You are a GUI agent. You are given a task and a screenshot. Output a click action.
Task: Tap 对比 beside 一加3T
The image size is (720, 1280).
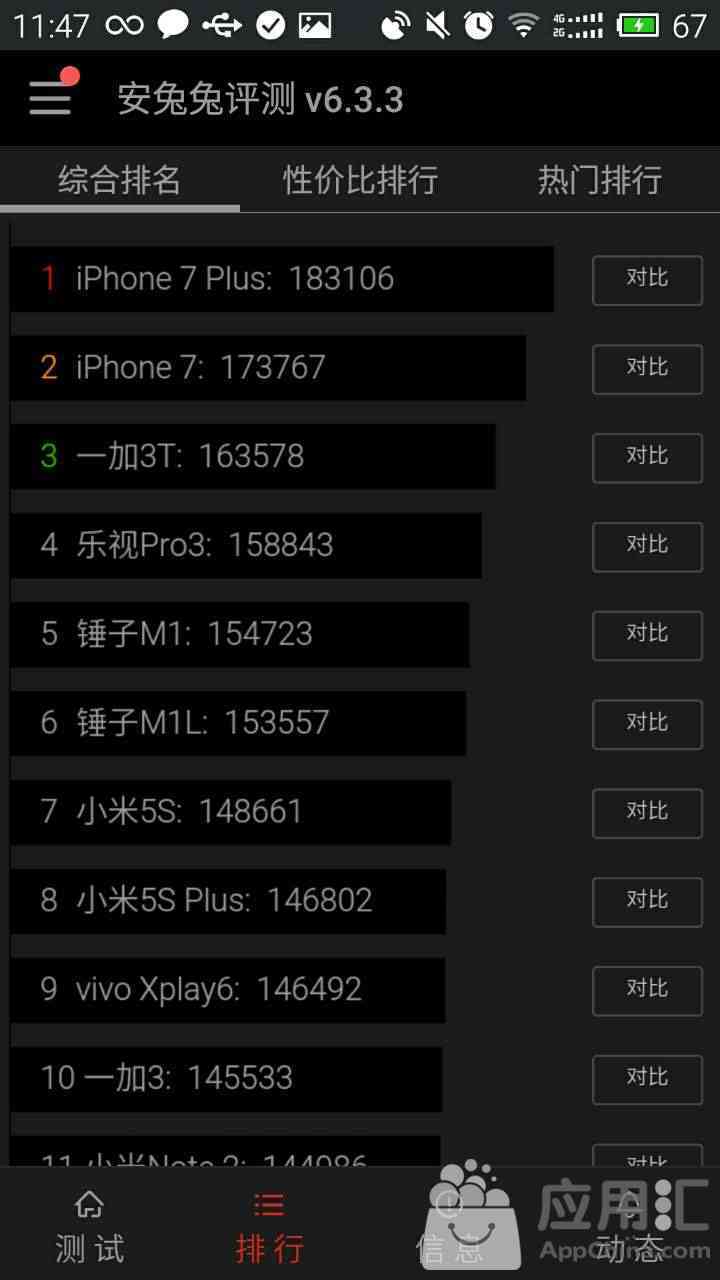point(647,458)
